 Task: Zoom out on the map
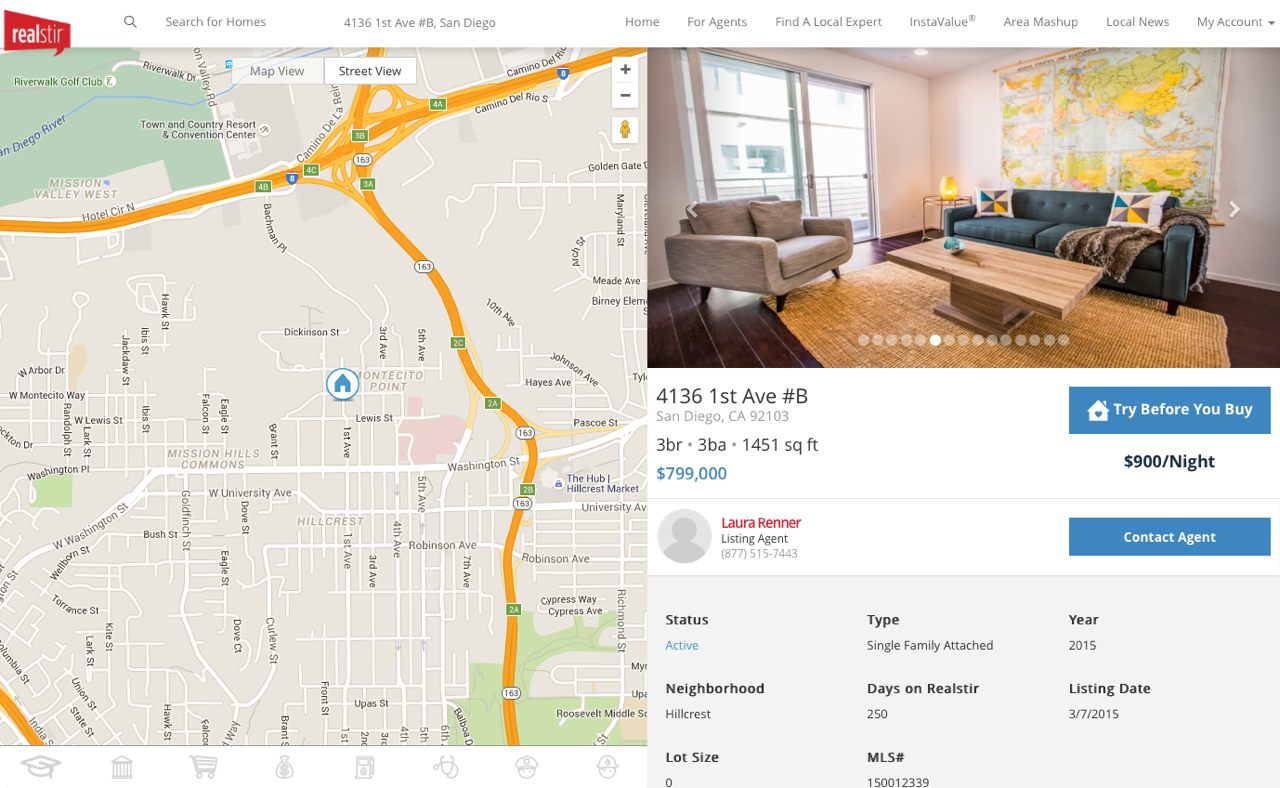click(x=625, y=96)
